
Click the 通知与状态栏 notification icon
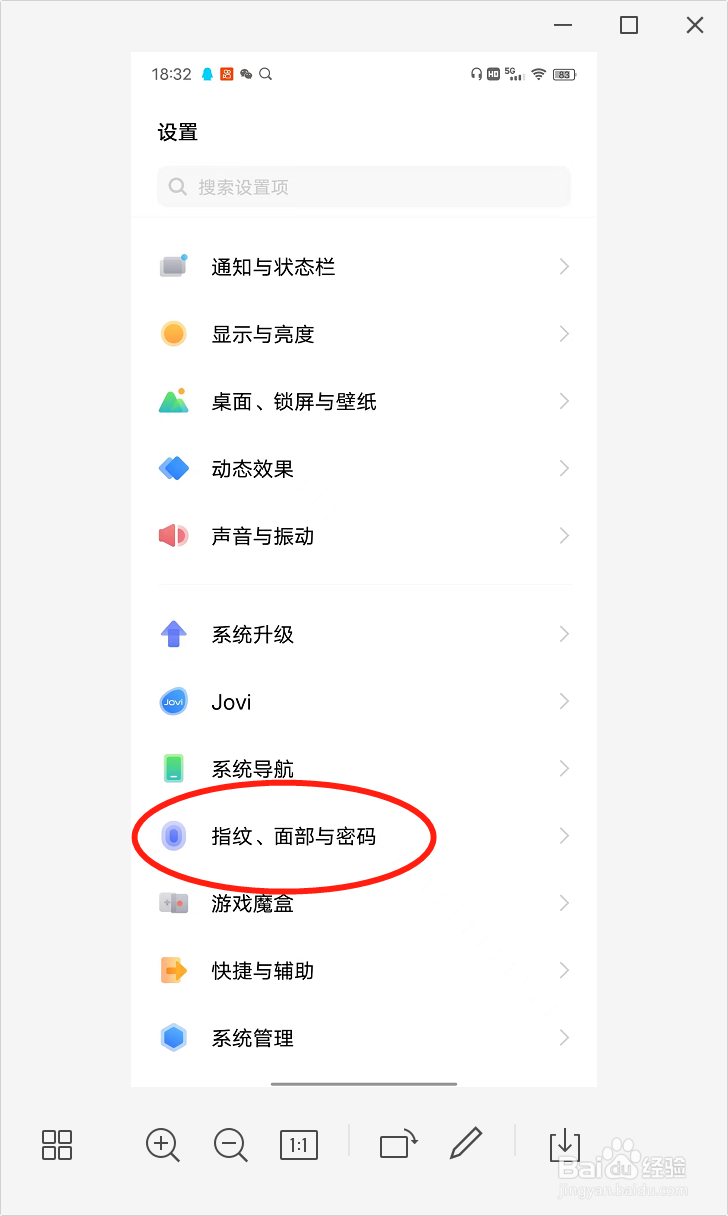(173, 266)
